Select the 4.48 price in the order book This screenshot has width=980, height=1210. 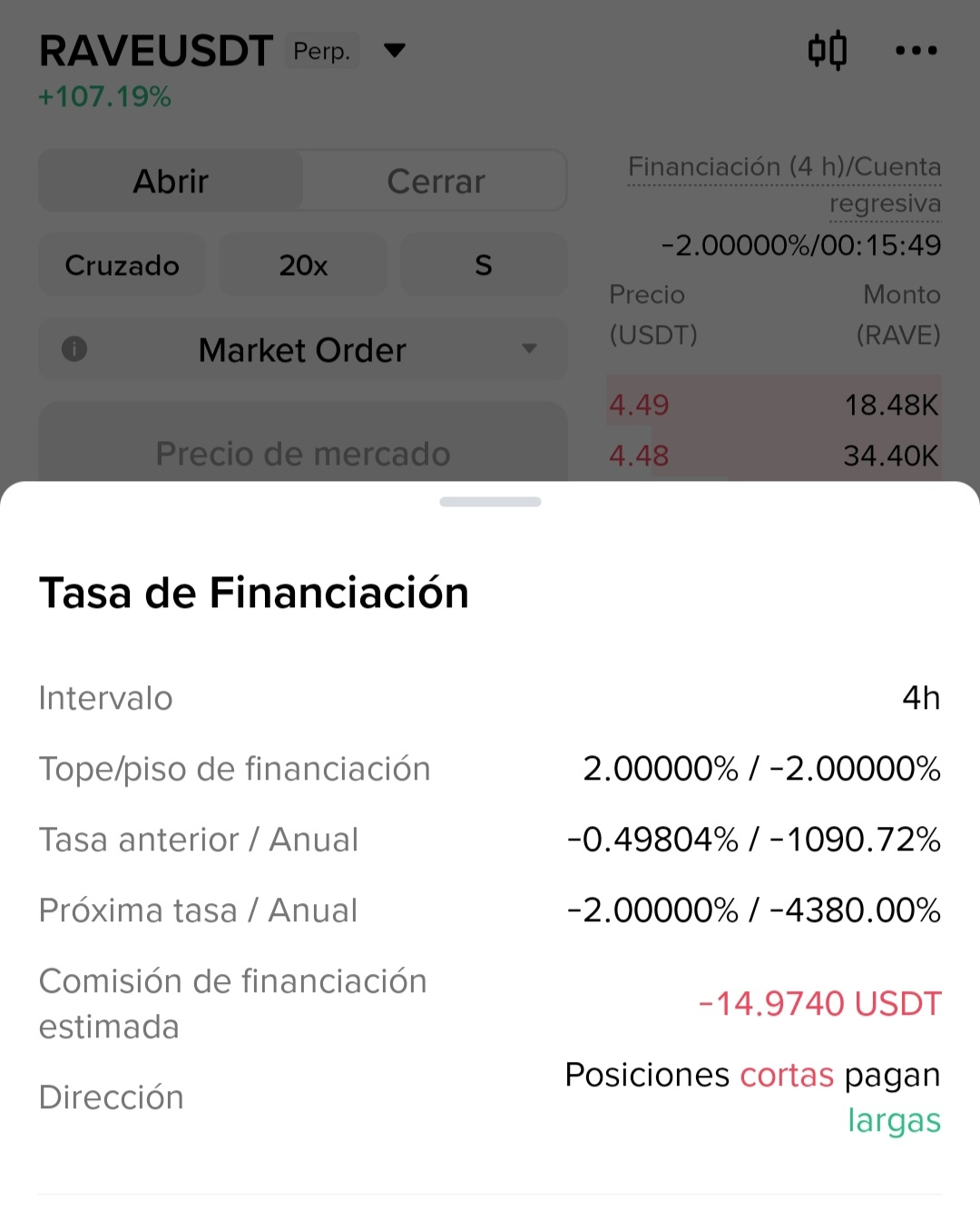click(x=639, y=456)
